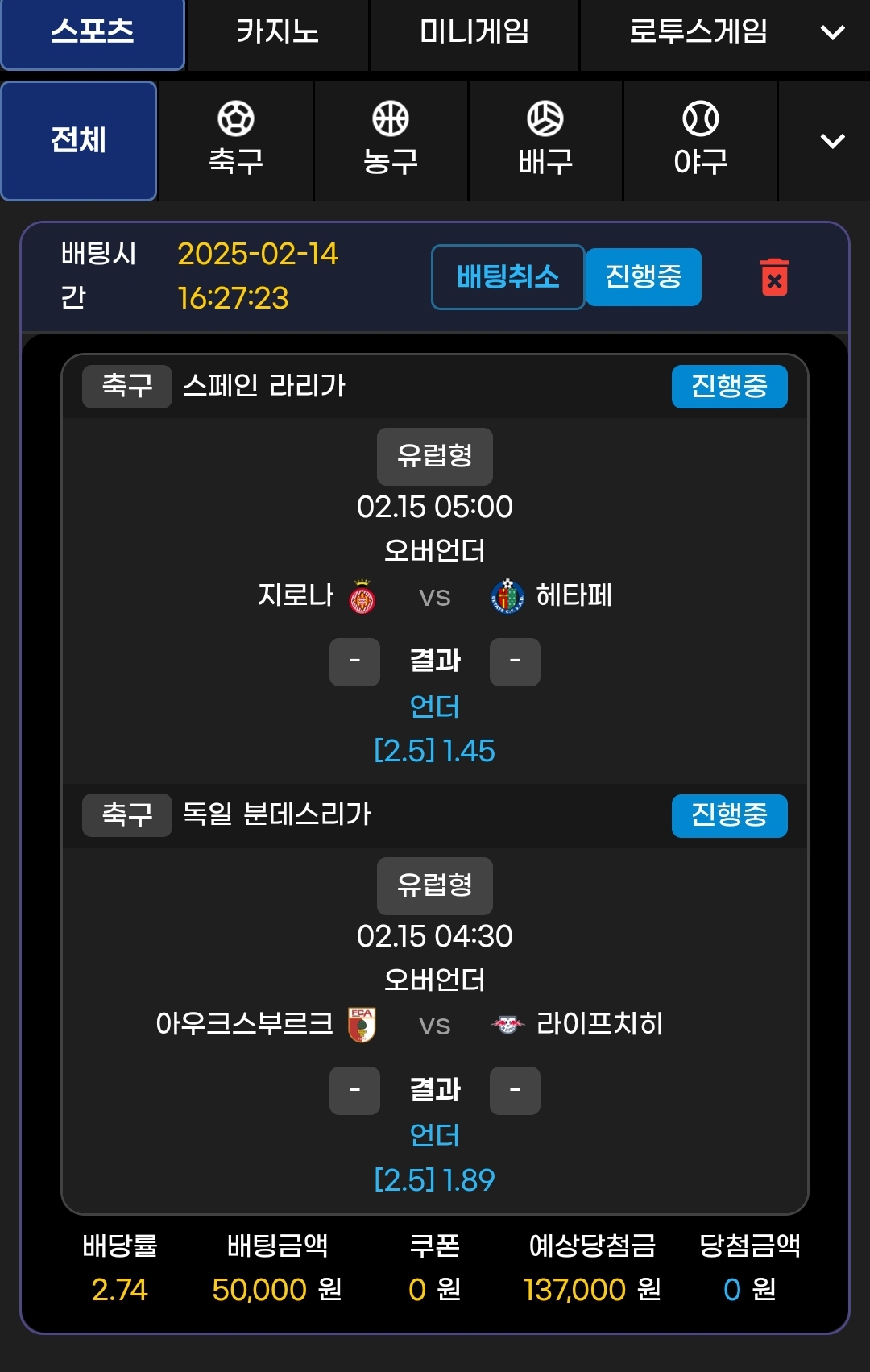Viewport: 870px width, 1372px height.
Task: Expand more sports with the chevron
Action: tap(832, 141)
